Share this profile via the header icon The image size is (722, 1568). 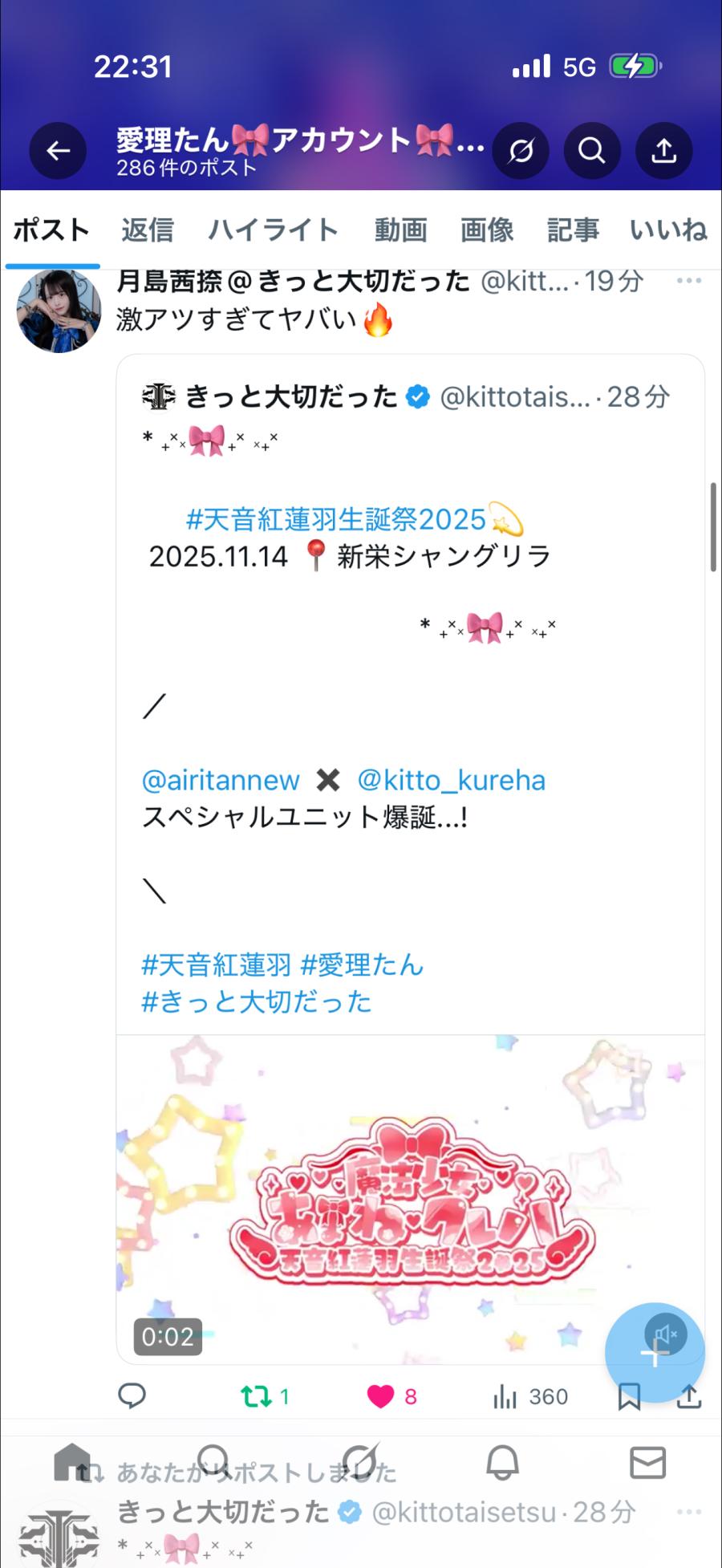coord(663,151)
